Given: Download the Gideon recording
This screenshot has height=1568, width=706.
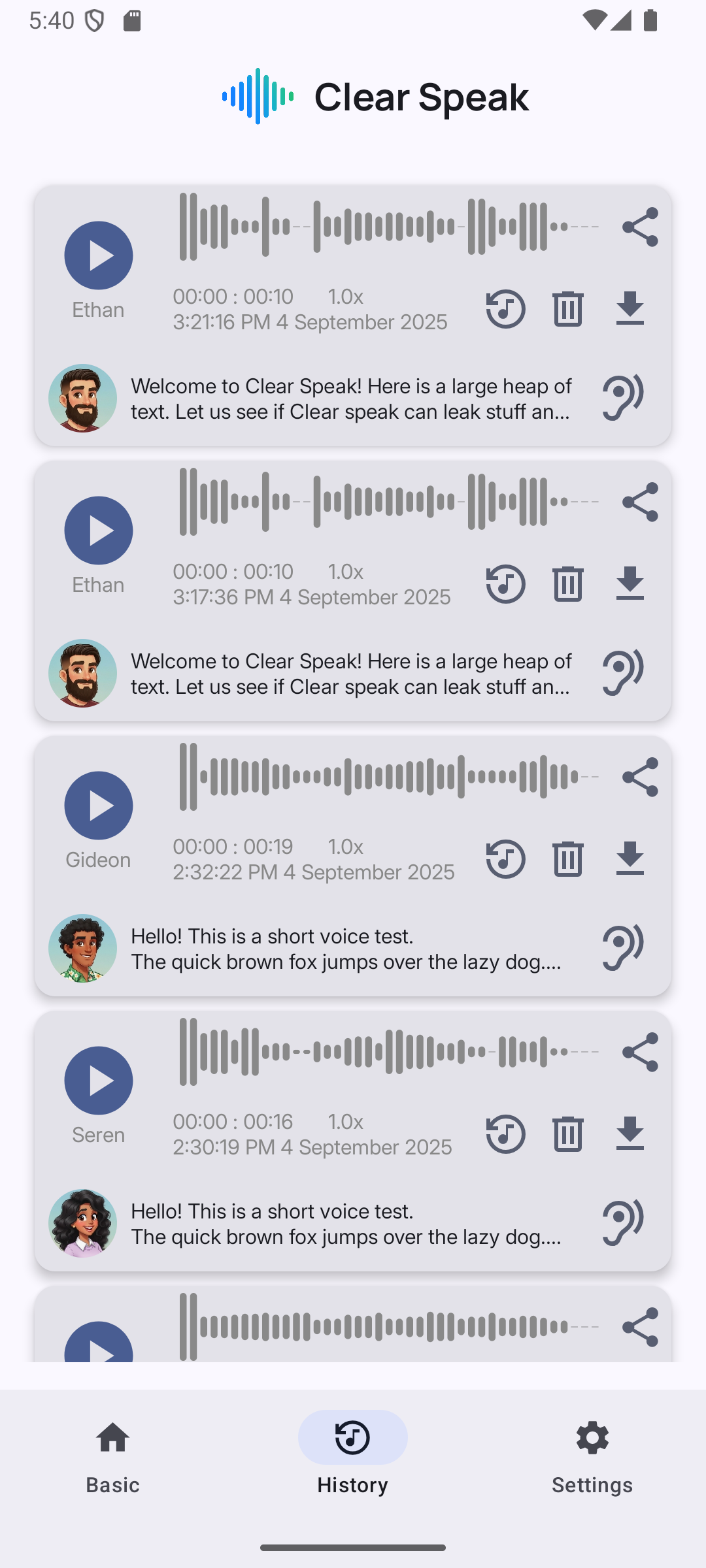Looking at the screenshot, I should 630,858.
